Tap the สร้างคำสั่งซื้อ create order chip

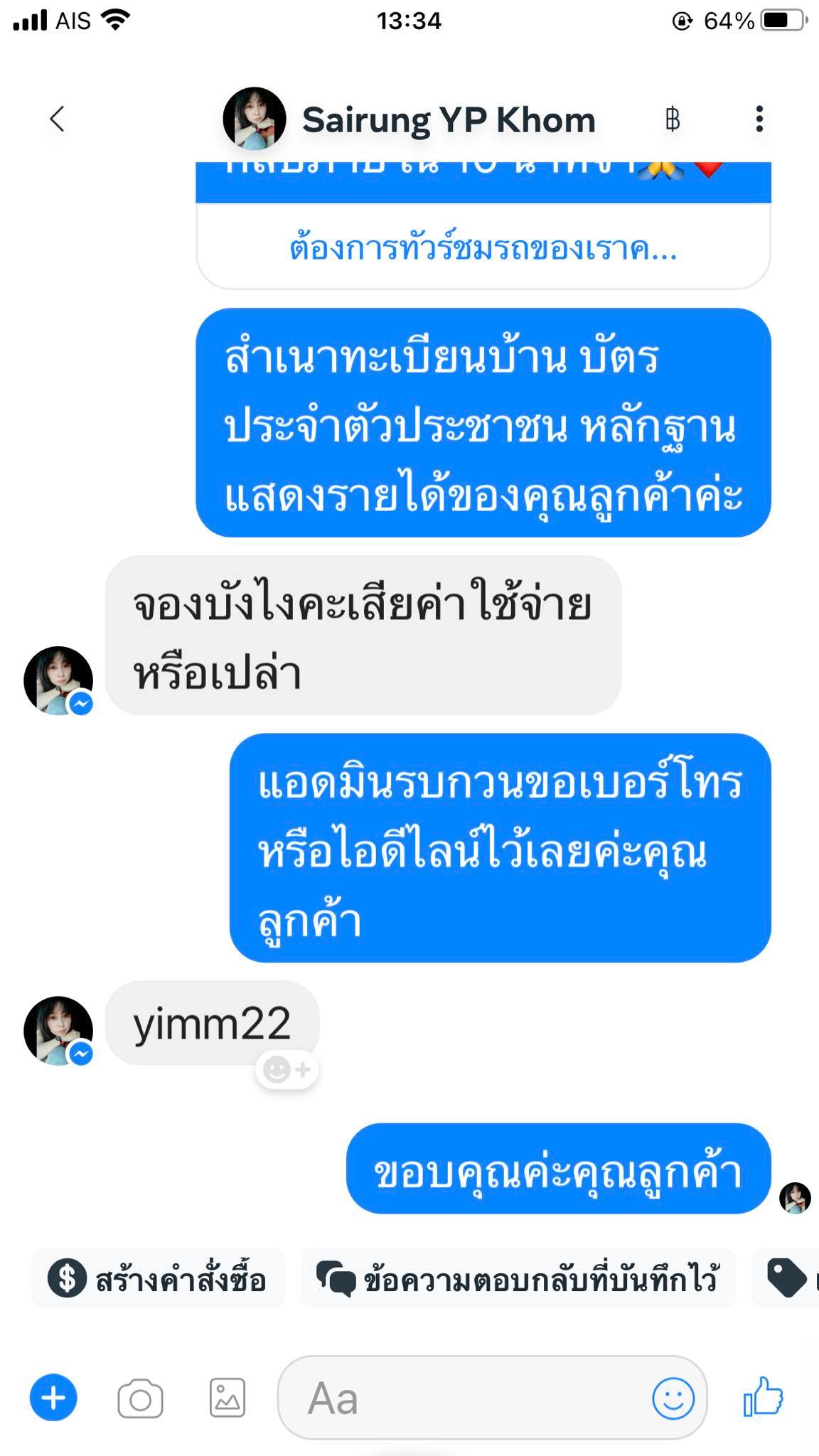coord(158,1278)
